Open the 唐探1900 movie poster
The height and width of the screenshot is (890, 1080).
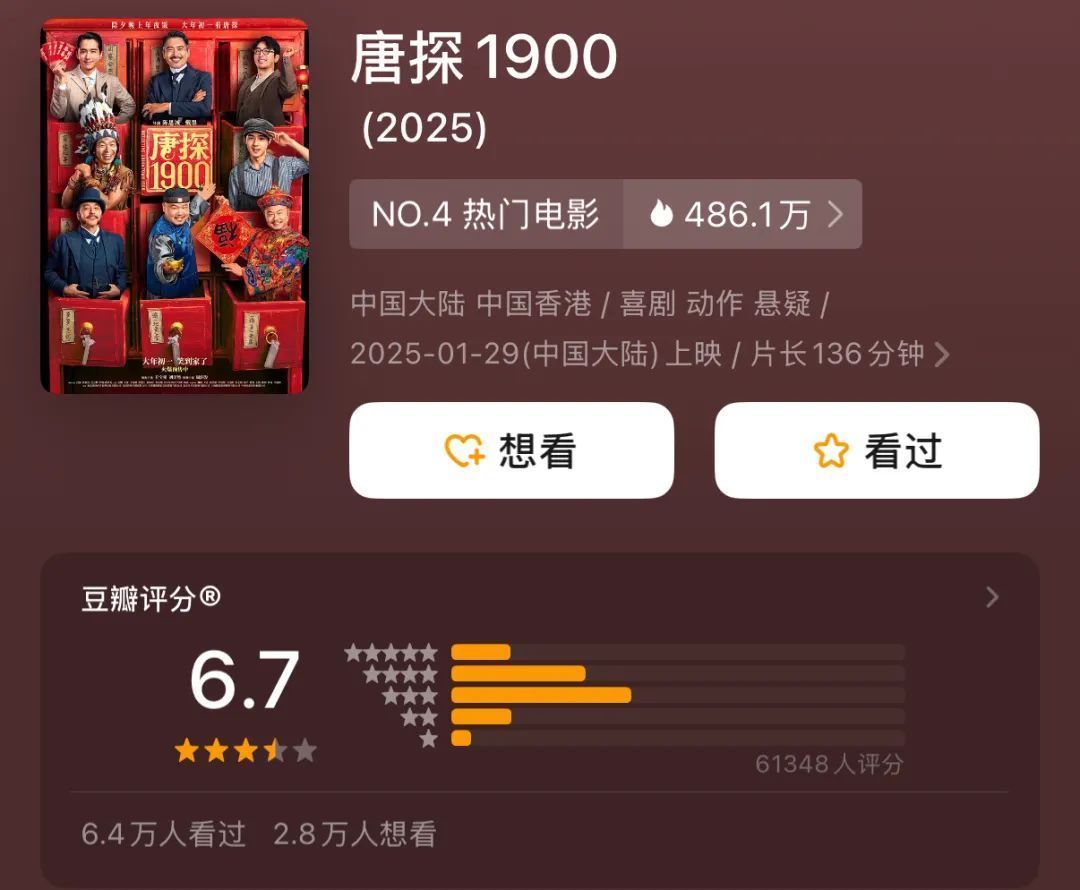174,206
